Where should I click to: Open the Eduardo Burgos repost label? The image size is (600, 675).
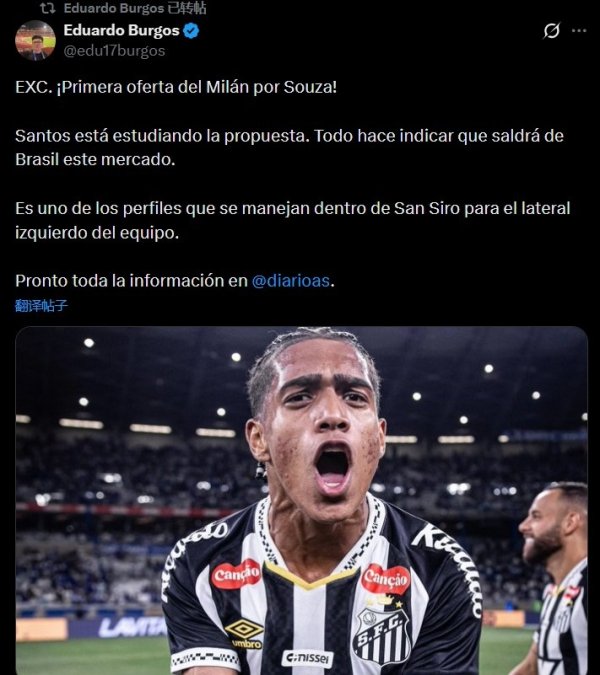click(134, 8)
